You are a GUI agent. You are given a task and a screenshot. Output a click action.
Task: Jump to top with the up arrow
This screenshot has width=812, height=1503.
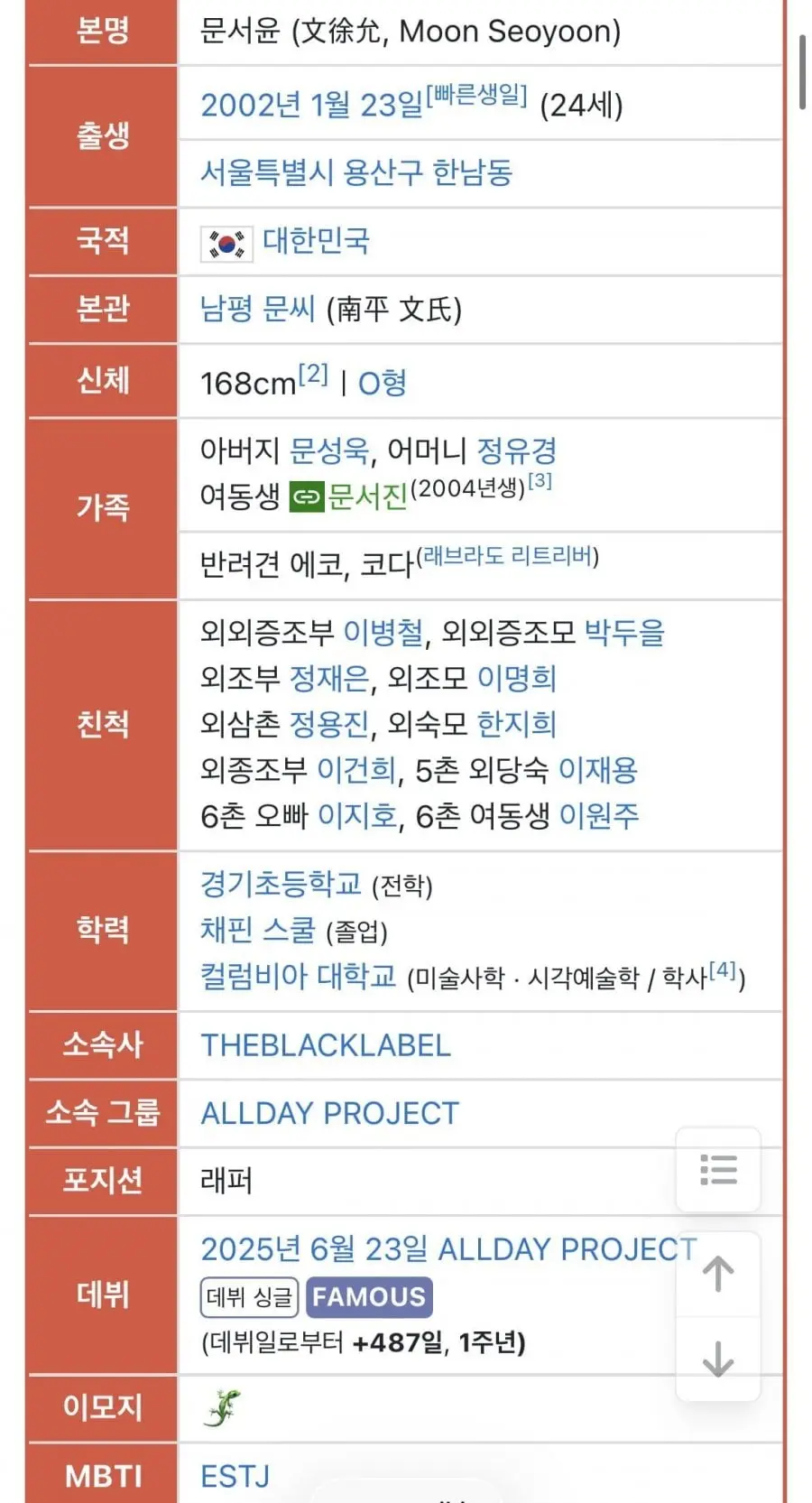[x=718, y=1274]
